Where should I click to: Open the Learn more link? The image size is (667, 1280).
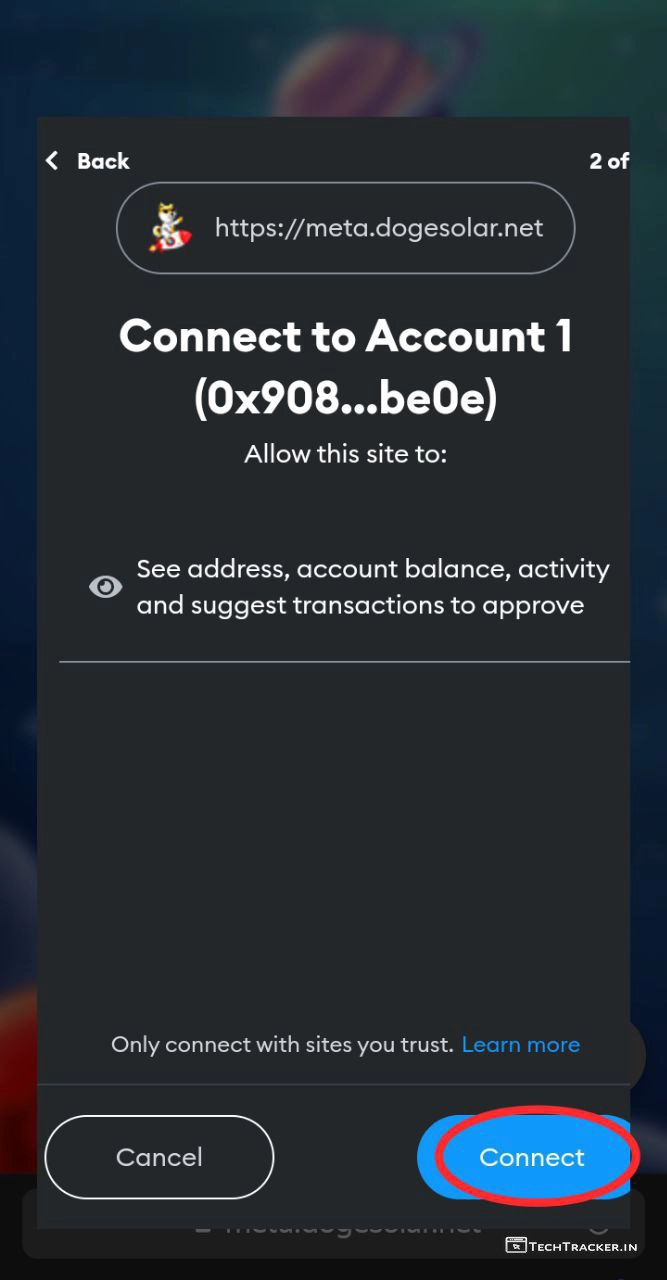[520, 1045]
